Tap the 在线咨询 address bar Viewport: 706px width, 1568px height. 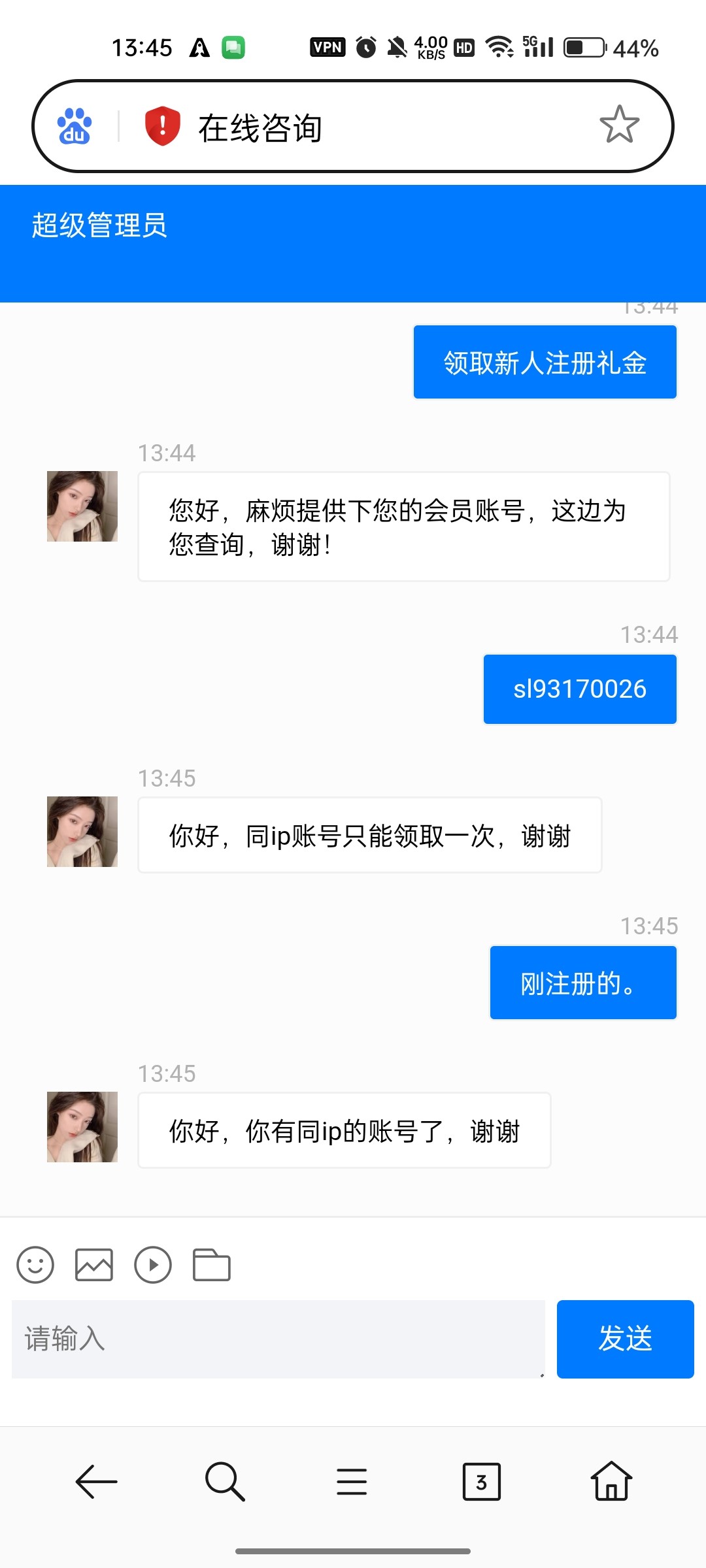point(366,127)
